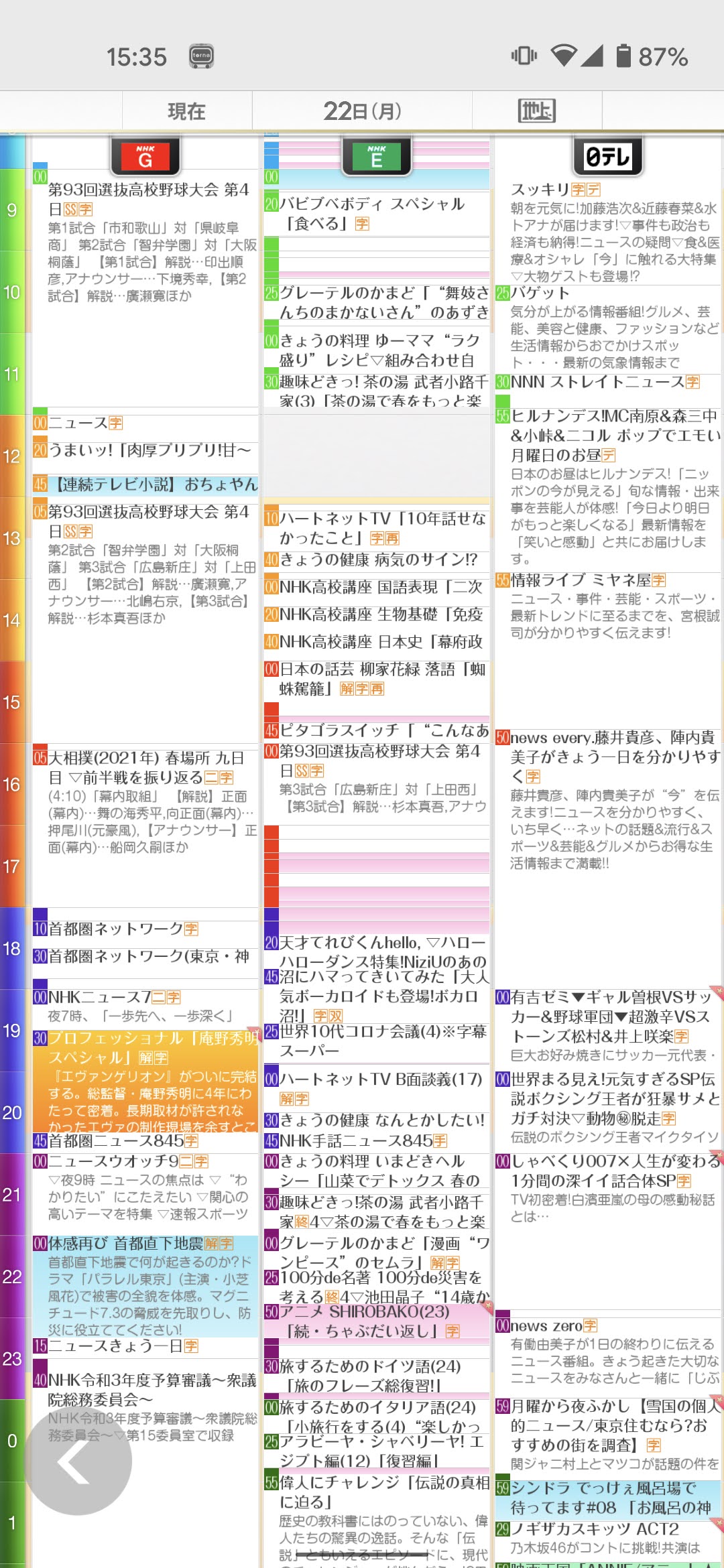Open program スッキリ details
This screenshot has width=724, height=1568.
[x=607, y=228]
